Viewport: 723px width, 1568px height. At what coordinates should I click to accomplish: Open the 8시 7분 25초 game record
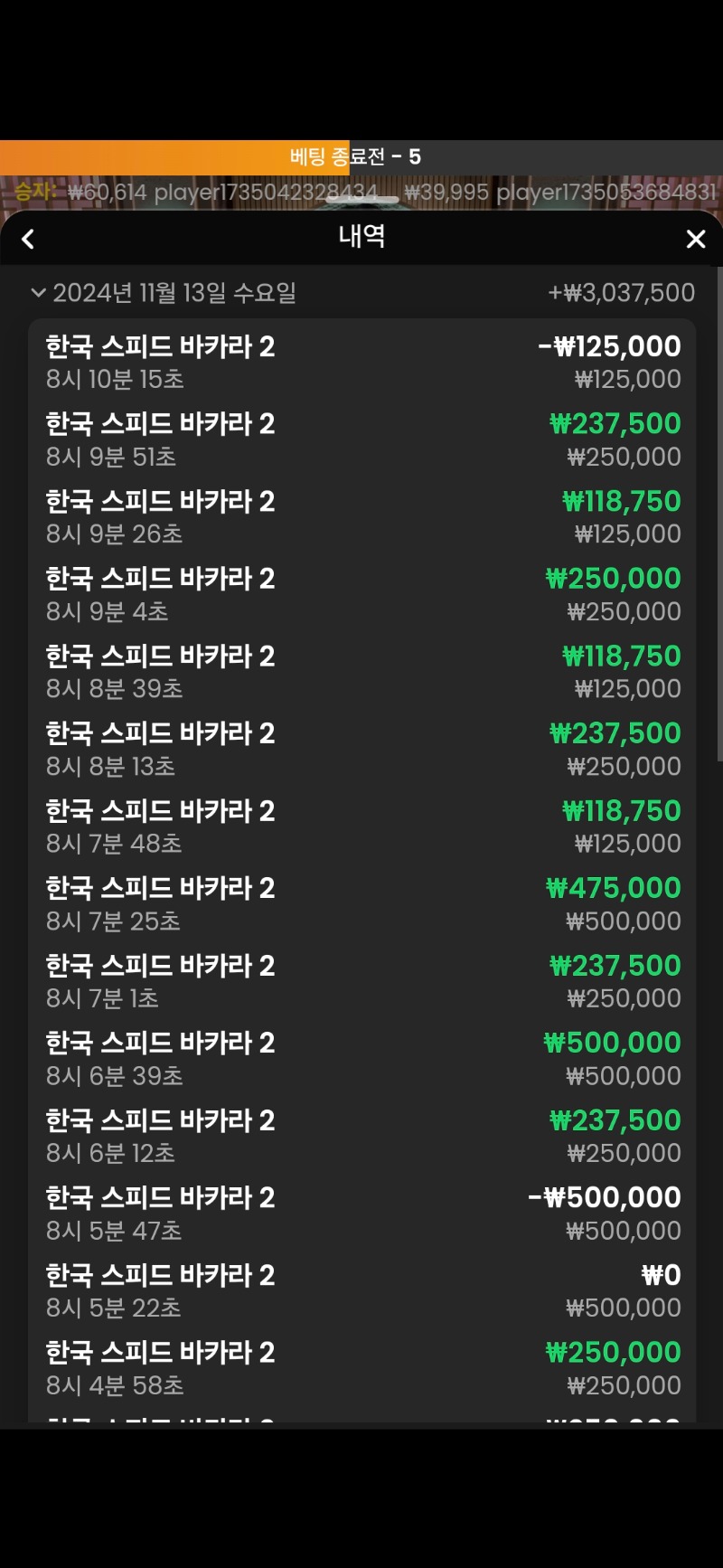tap(361, 903)
